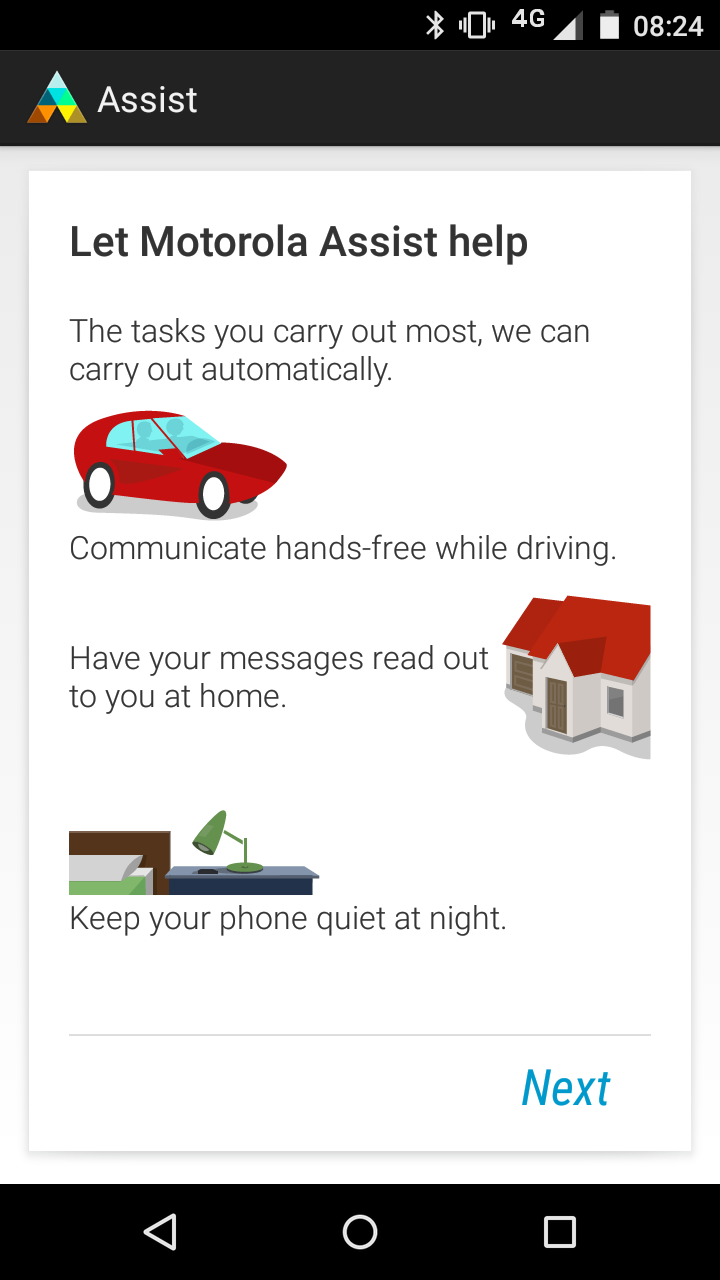The image size is (720, 1280).
Task: Return to the home screen
Action: 360,1232
